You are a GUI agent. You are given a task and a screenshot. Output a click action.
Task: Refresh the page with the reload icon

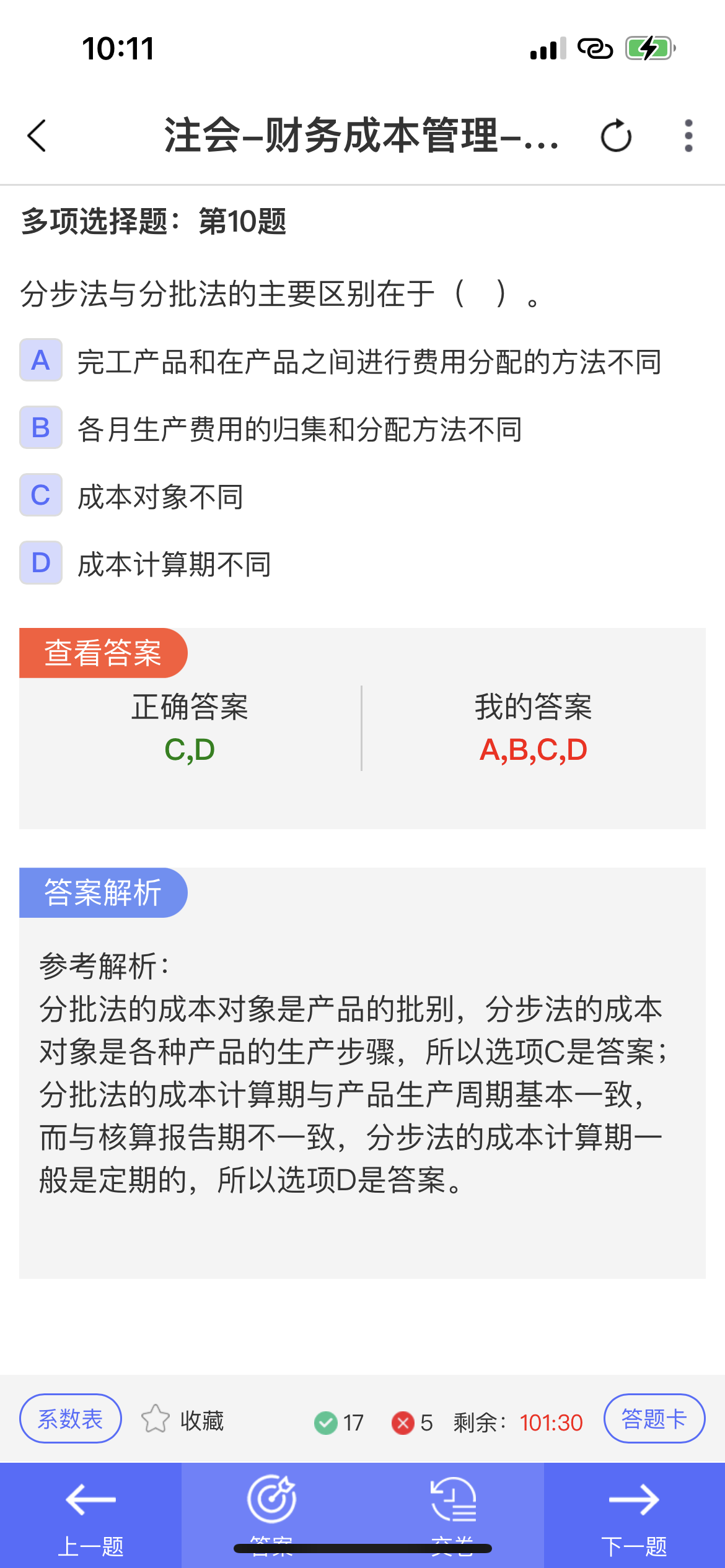[616, 136]
